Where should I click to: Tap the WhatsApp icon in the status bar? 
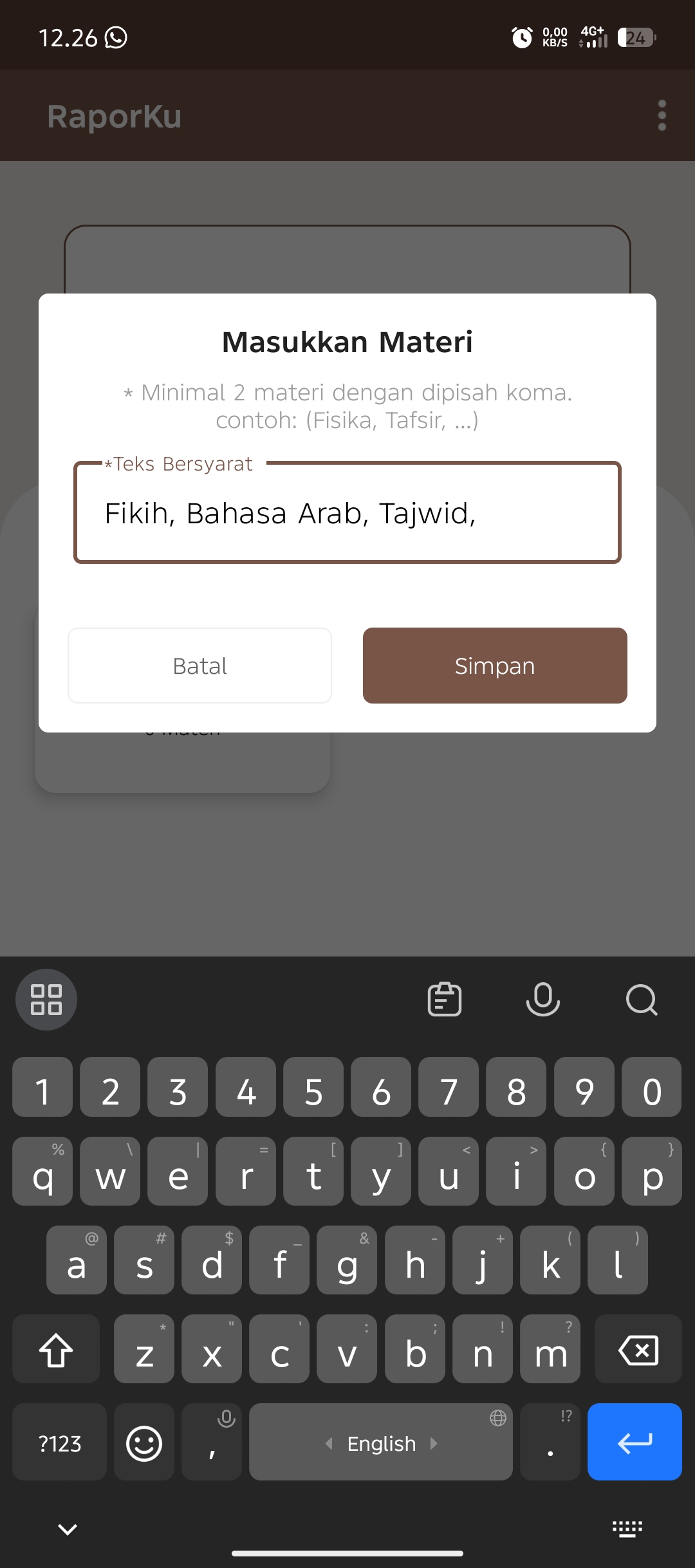pyautogui.click(x=116, y=37)
